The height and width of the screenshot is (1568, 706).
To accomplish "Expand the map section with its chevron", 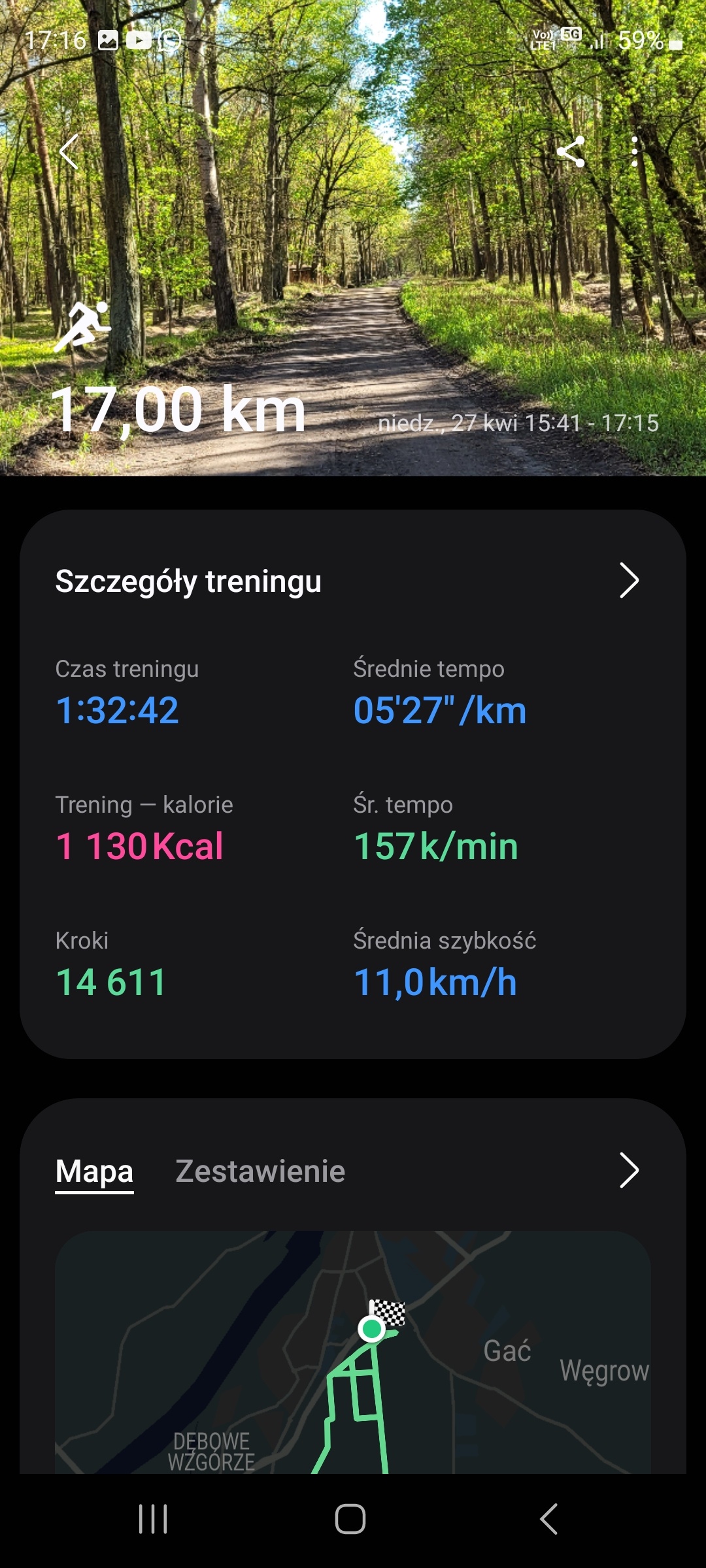I will [628, 1170].
